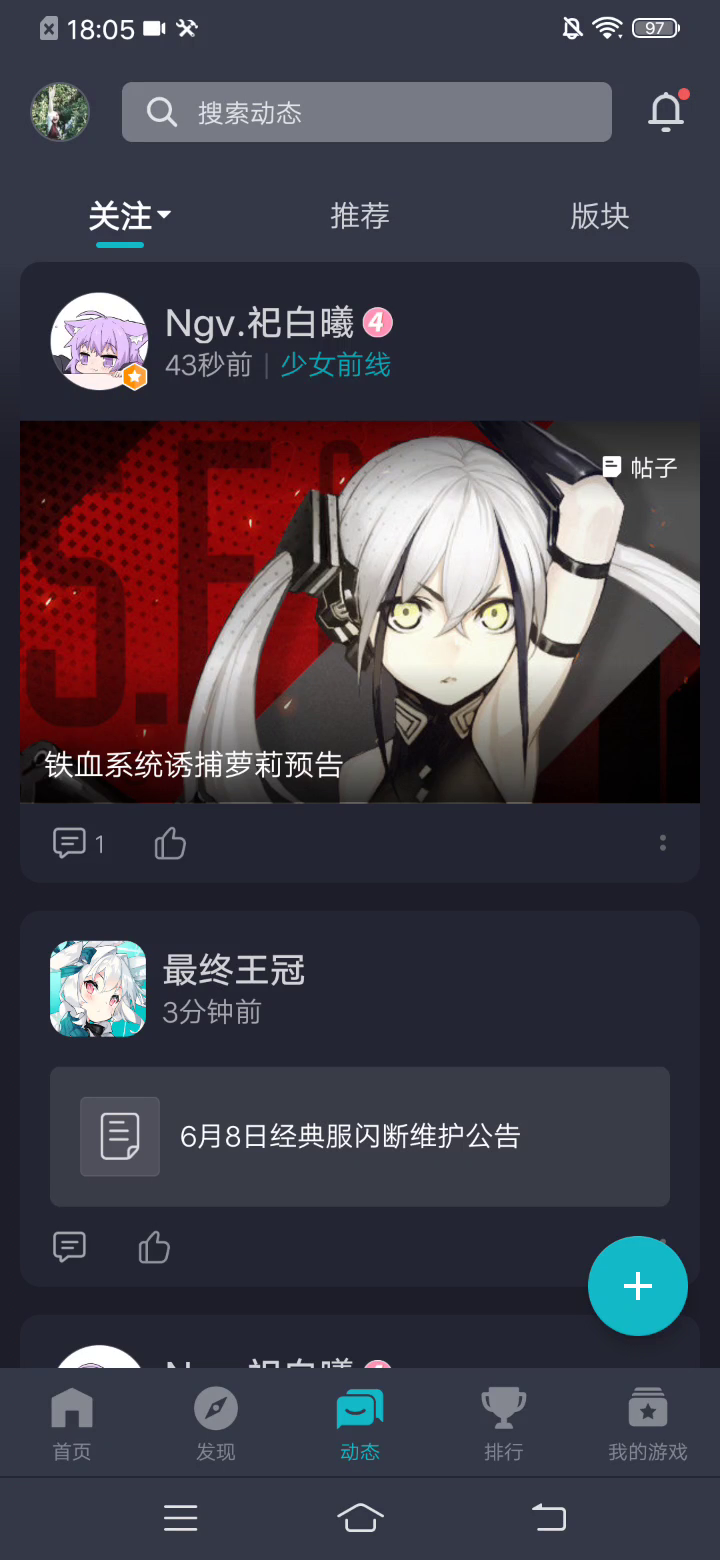The height and width of the screenshot is (1560, 720).
Task: Open the 铁血系统诱捕萝莉预告 post image
Action: click(x=360, y=612)
